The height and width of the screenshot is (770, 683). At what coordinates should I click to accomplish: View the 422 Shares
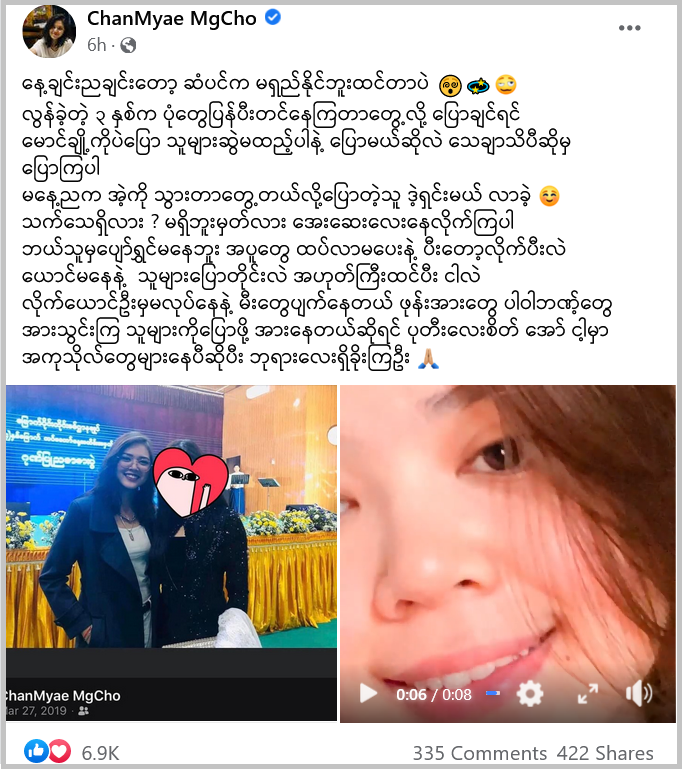(x=605, y=753)
